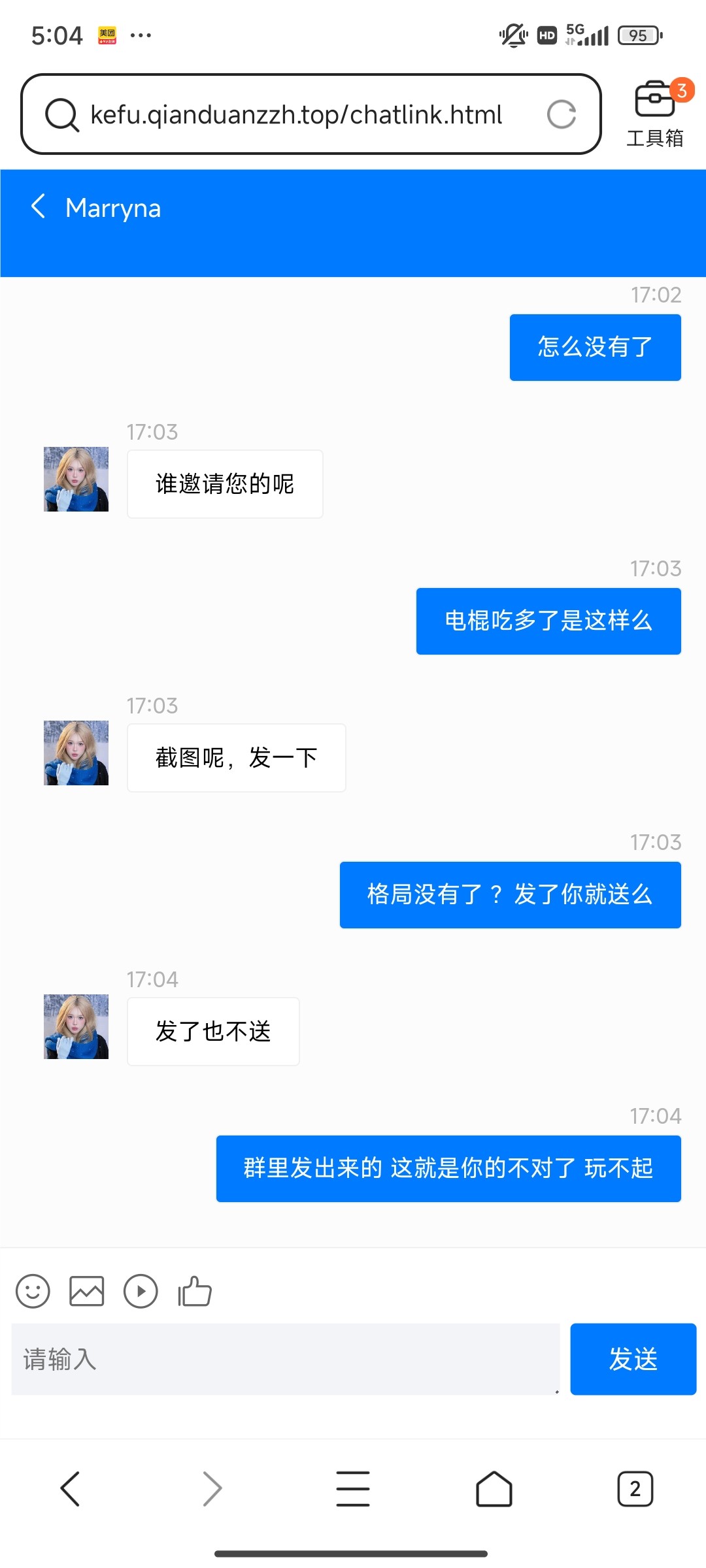View the two open tabs
Viewport: 706px width, 1568px height.
tap(635, 1489)
